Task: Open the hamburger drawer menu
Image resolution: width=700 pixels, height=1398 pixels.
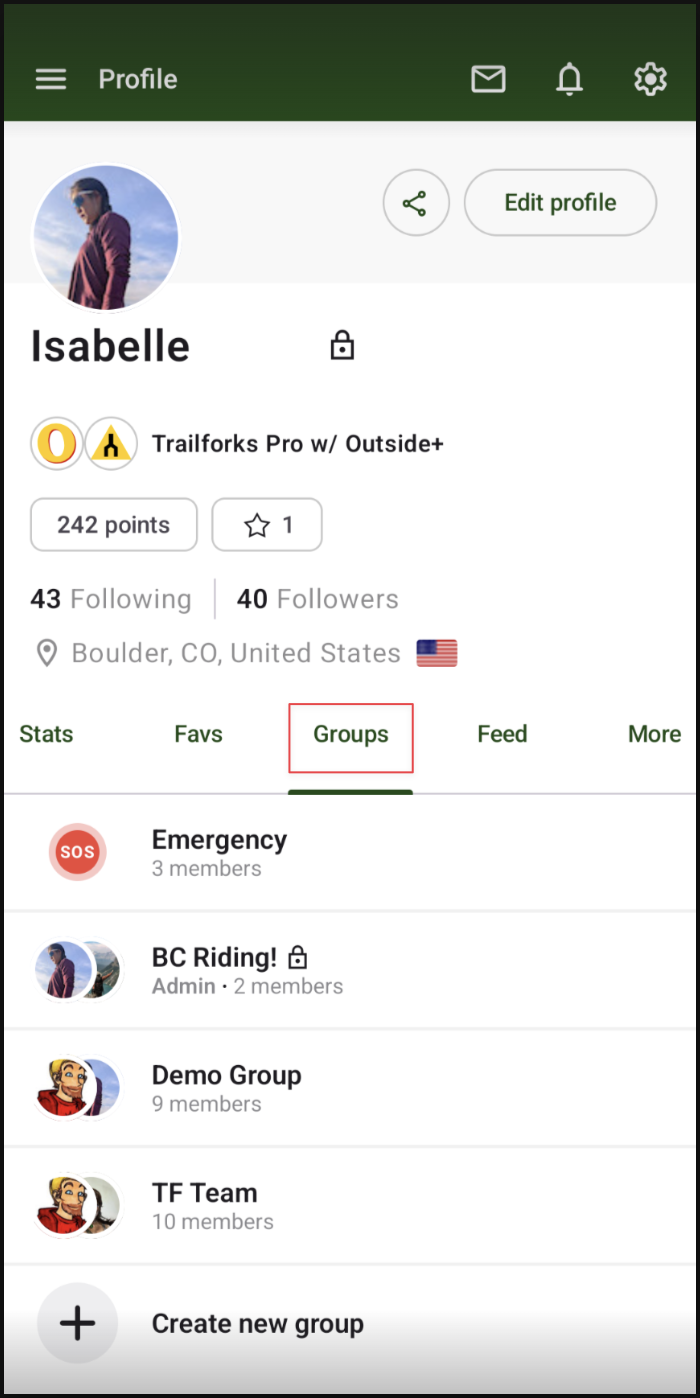Action: click(x=51, y=79)
